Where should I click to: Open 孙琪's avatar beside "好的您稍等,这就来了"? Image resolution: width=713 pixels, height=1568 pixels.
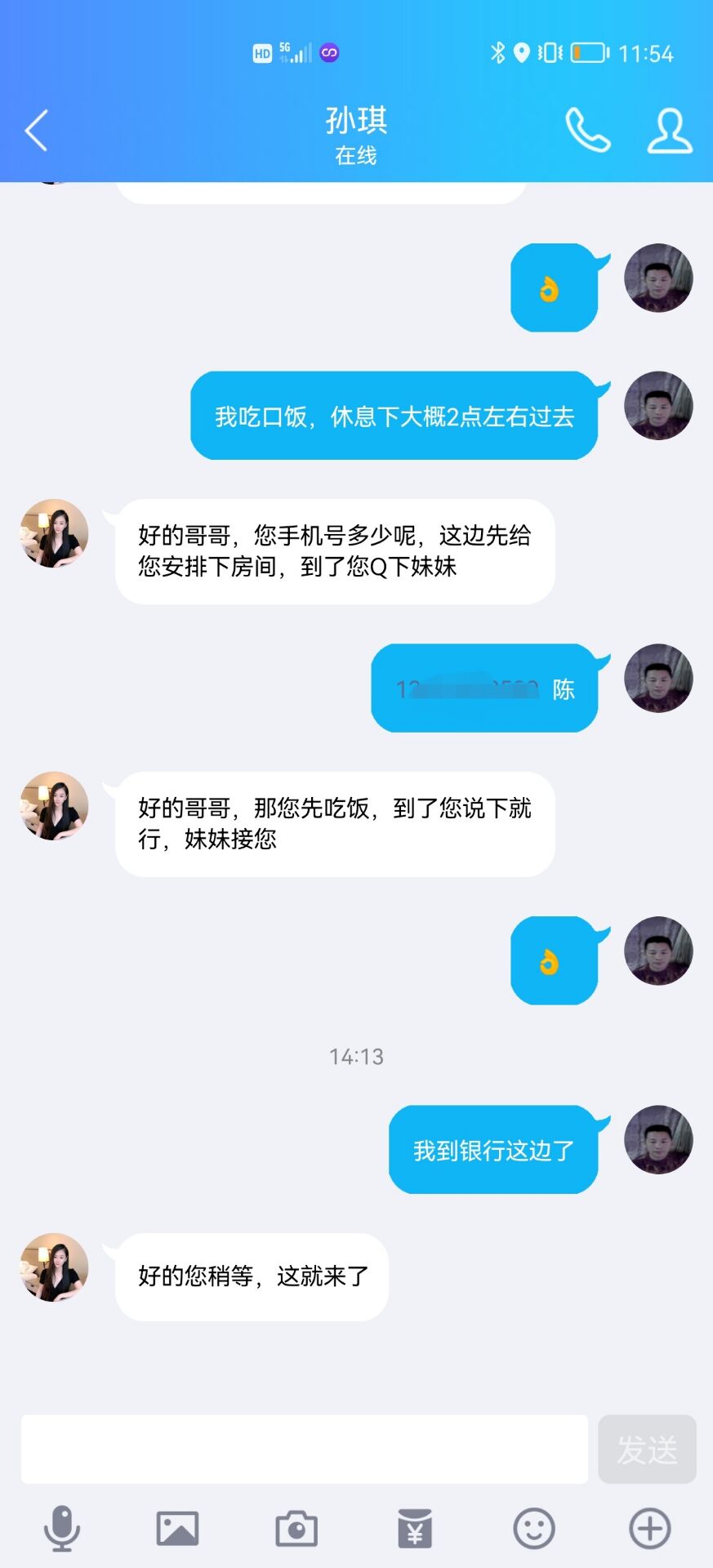pyautogui.click(x=54, y=1267)
